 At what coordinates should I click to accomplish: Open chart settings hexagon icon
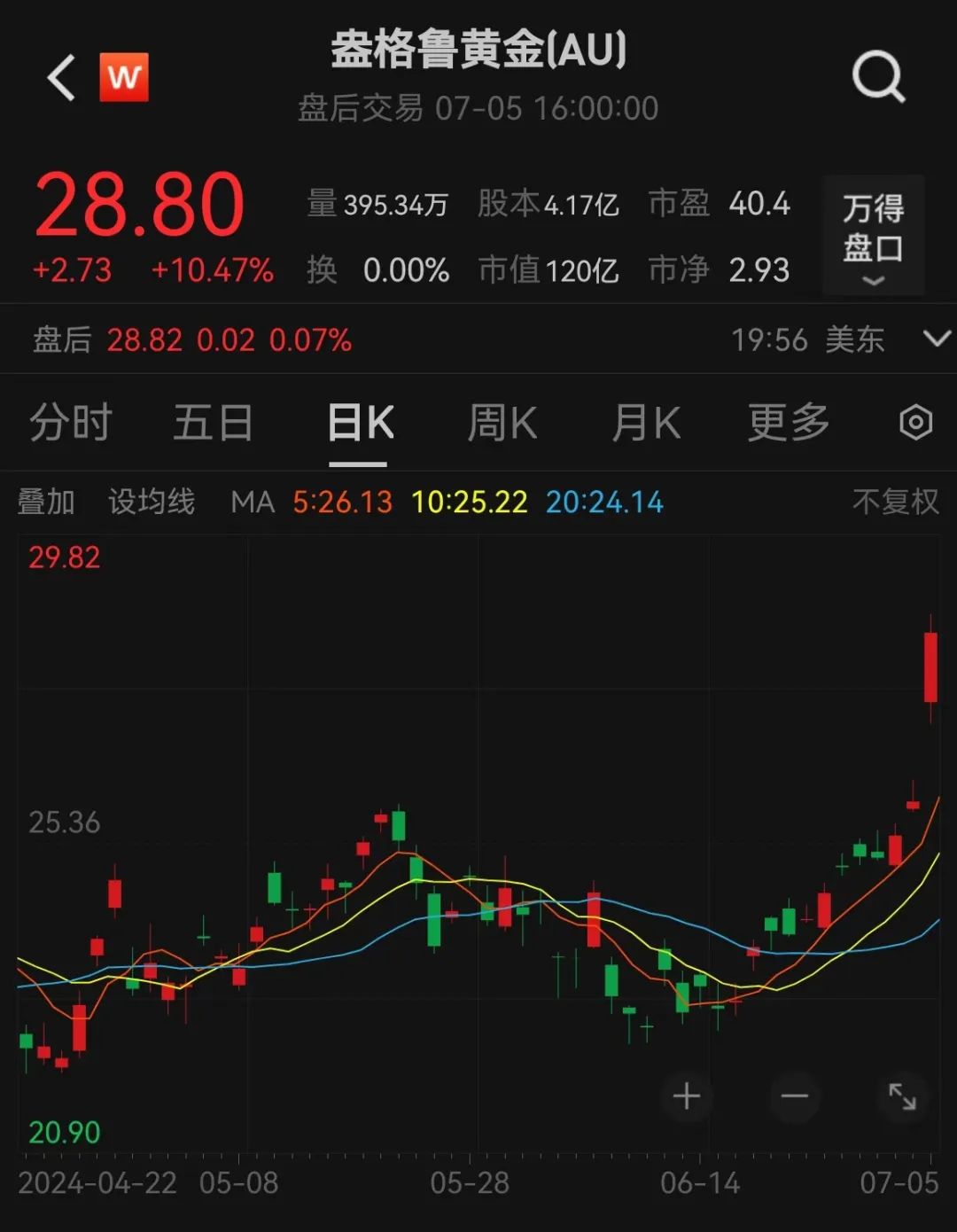(915, 423)
